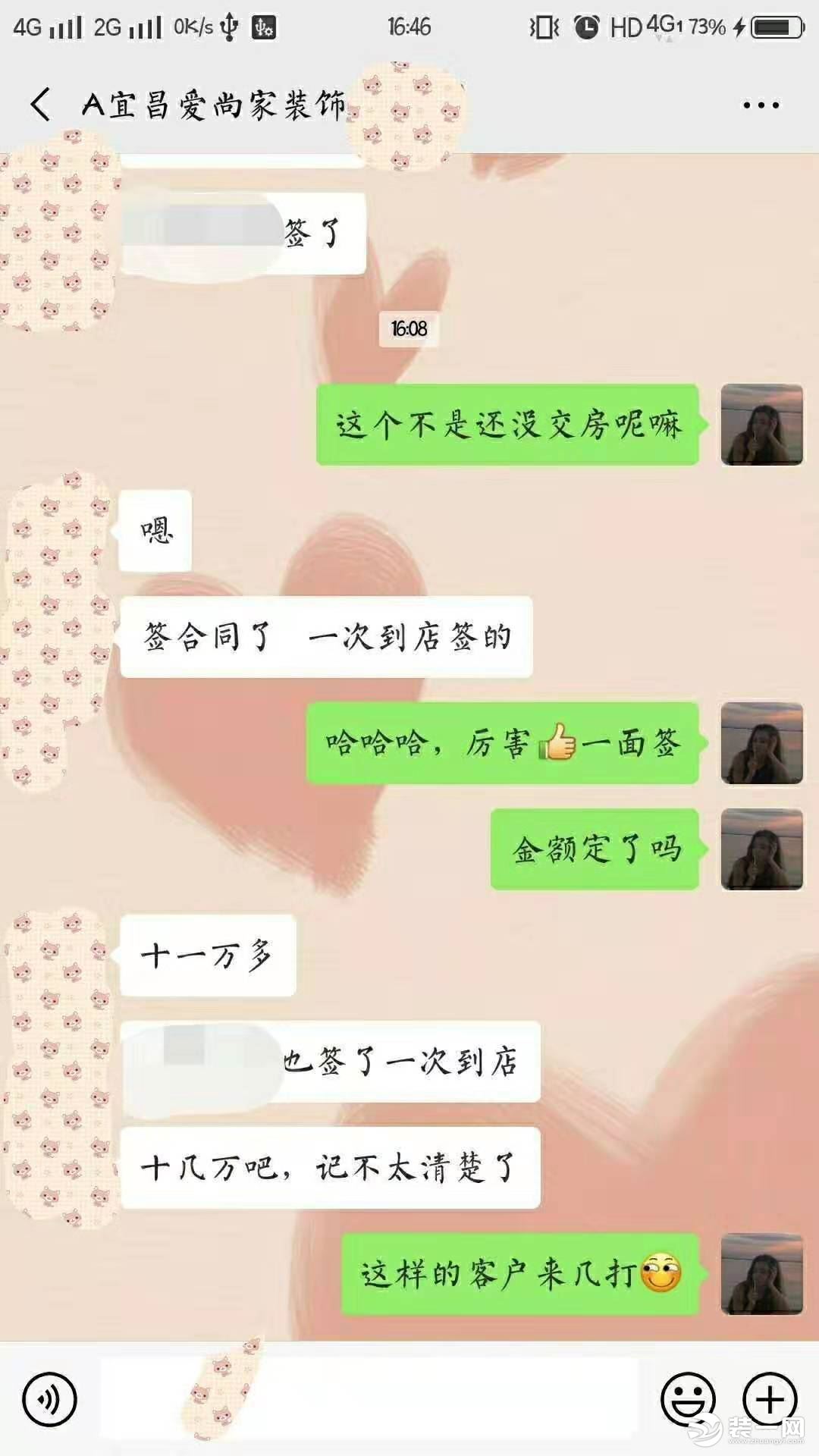Tap the avatar next to 金额定了吗
This screenshot has height=1456, width=819.
coord(761,849)
